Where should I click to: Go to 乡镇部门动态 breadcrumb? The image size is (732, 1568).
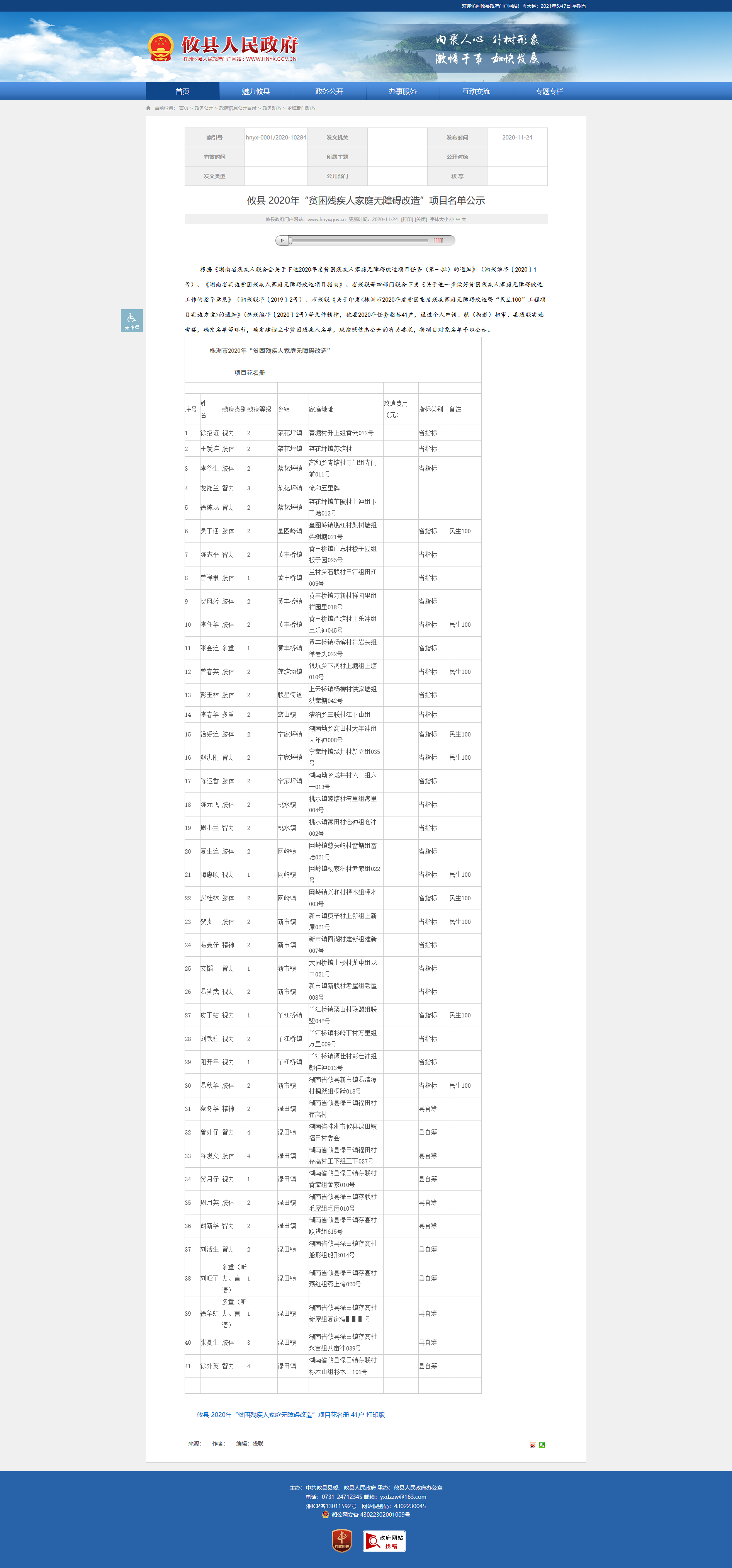tap(301, 108)
